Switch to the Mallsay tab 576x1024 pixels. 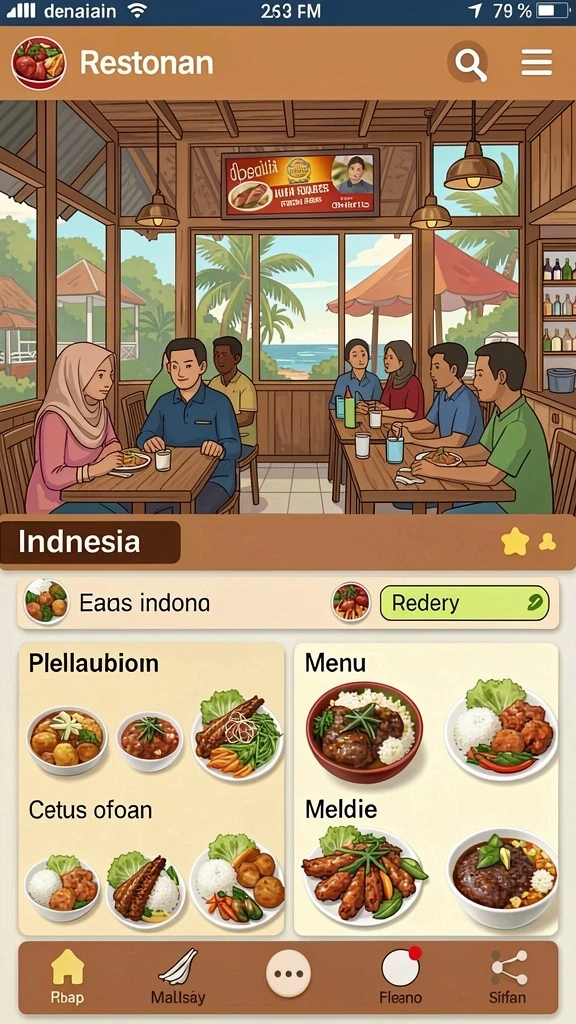(178, 977)
